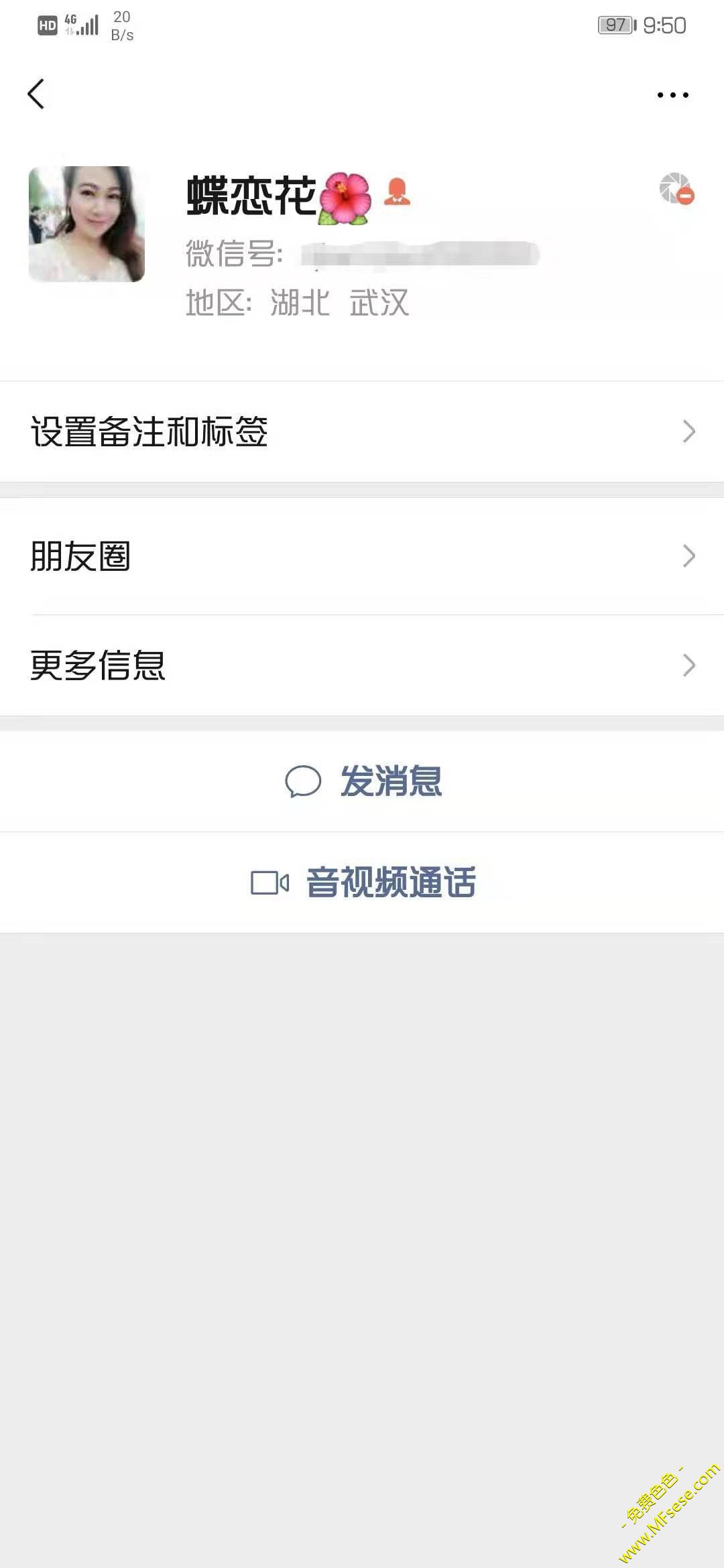Open the contact's 朋友圈 Moments
This screenshot has width=724, height=1568.
point(362,556)
